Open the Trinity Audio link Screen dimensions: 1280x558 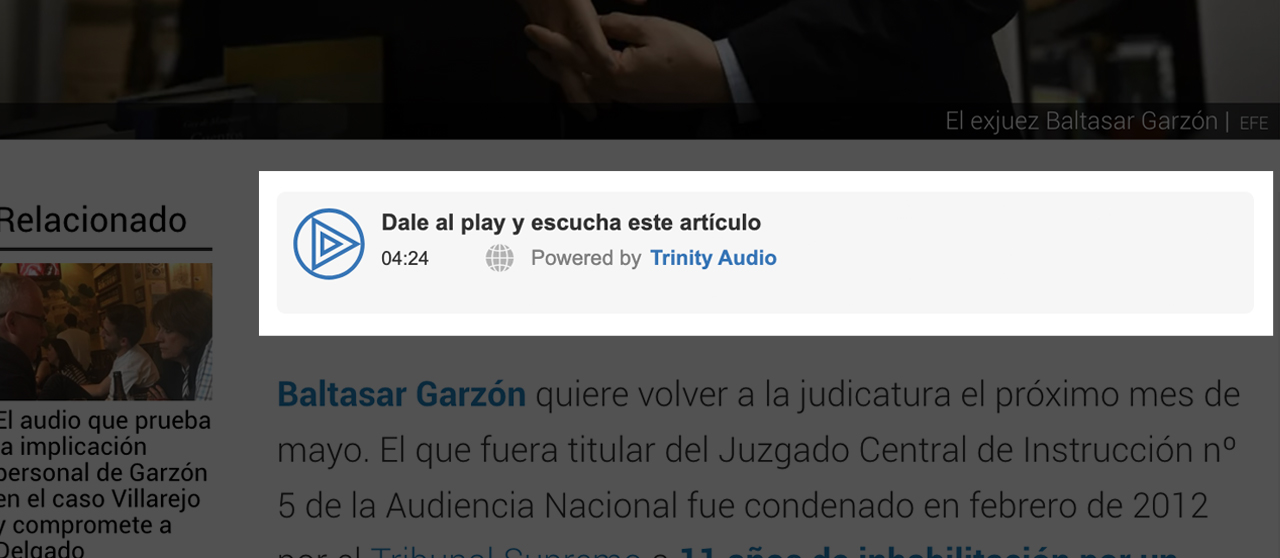pos(712,258)
